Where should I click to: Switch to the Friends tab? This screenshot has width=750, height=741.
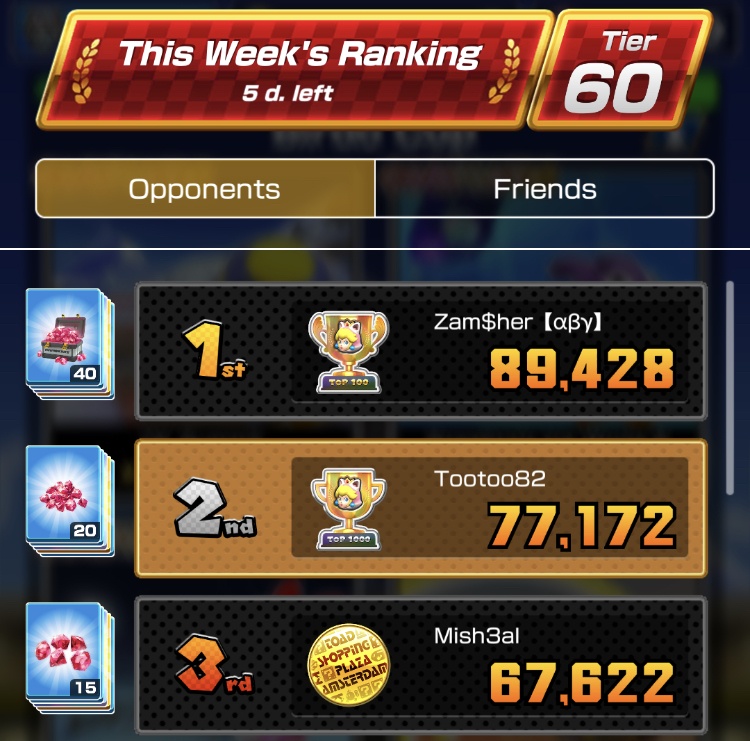(544, 189)
